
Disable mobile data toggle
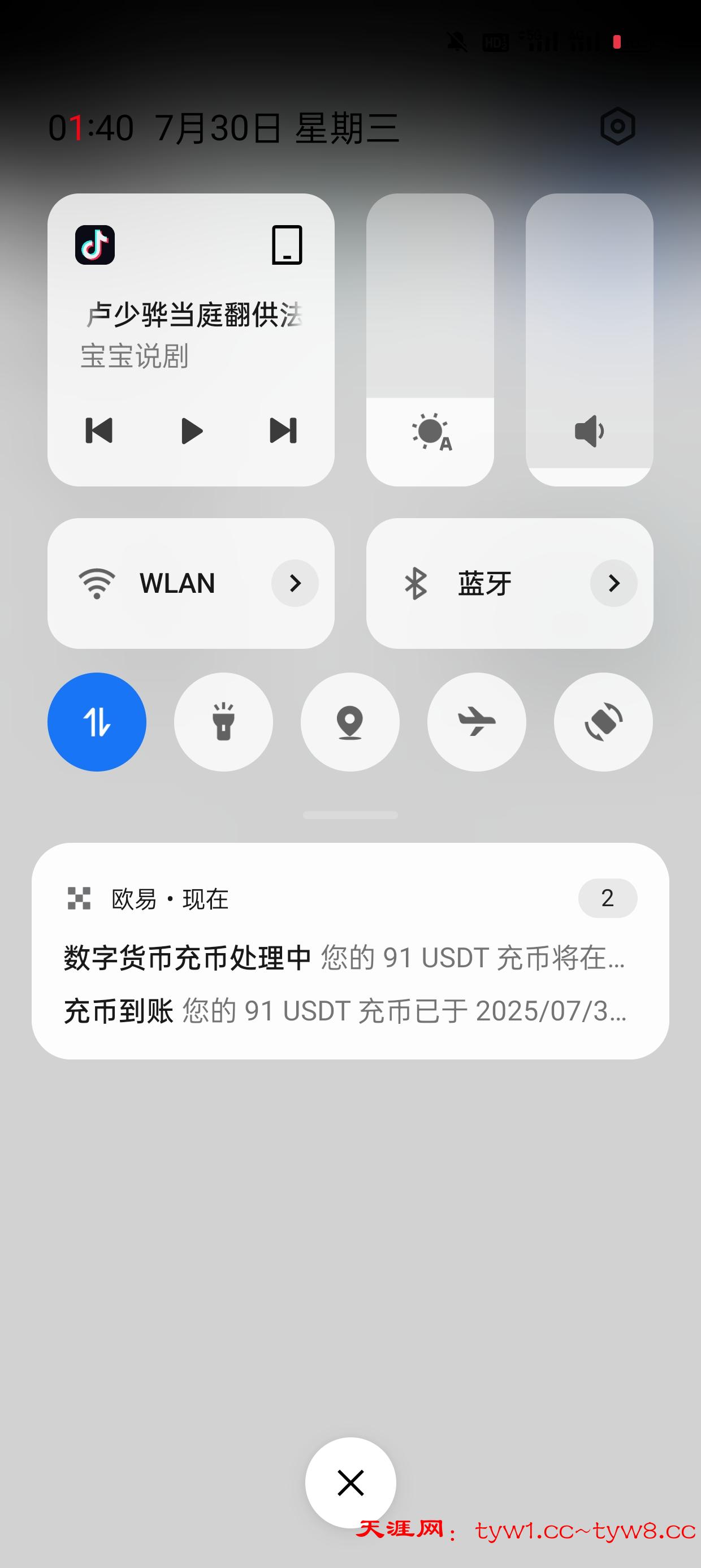tap(97, 722)
